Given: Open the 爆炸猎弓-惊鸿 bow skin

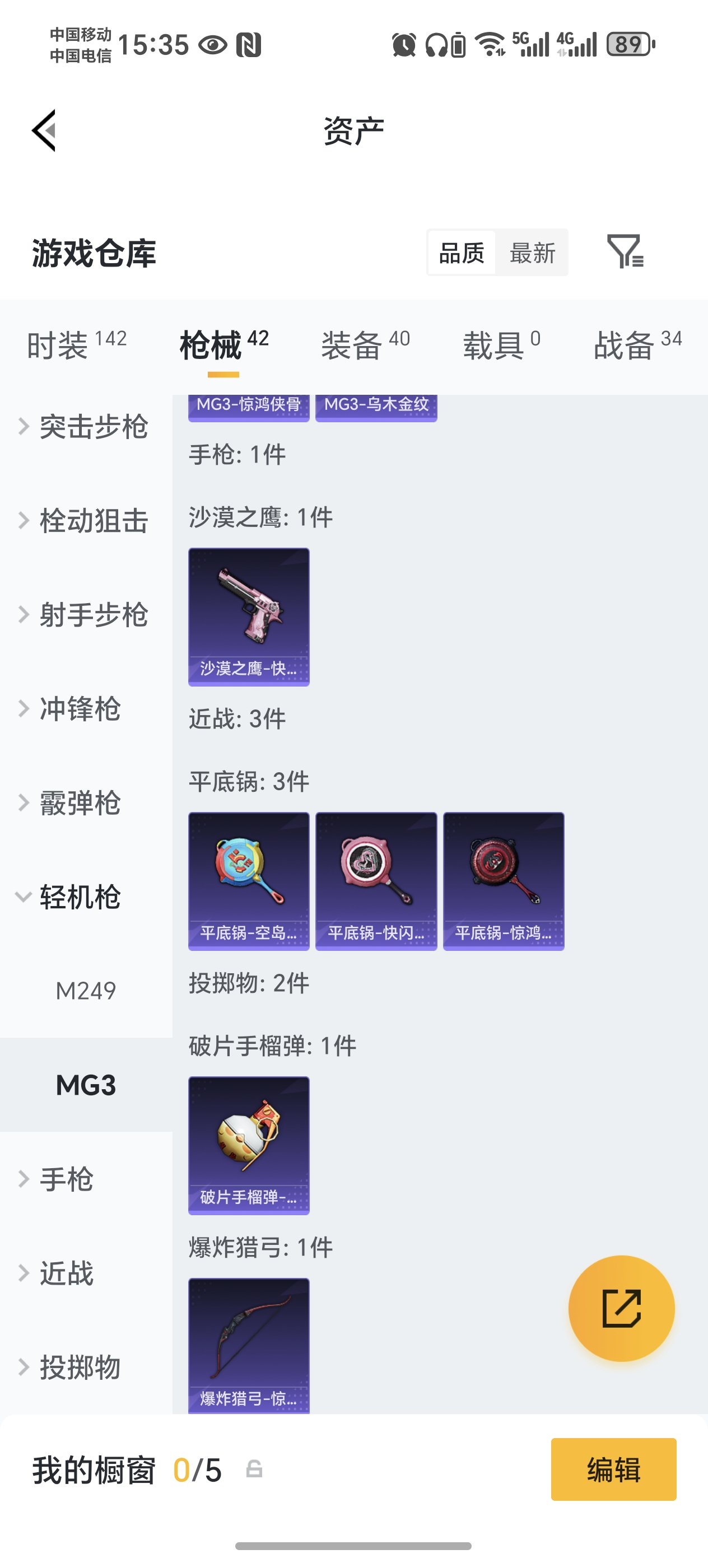Looking at the screenshot, I should coord(249,1345).
